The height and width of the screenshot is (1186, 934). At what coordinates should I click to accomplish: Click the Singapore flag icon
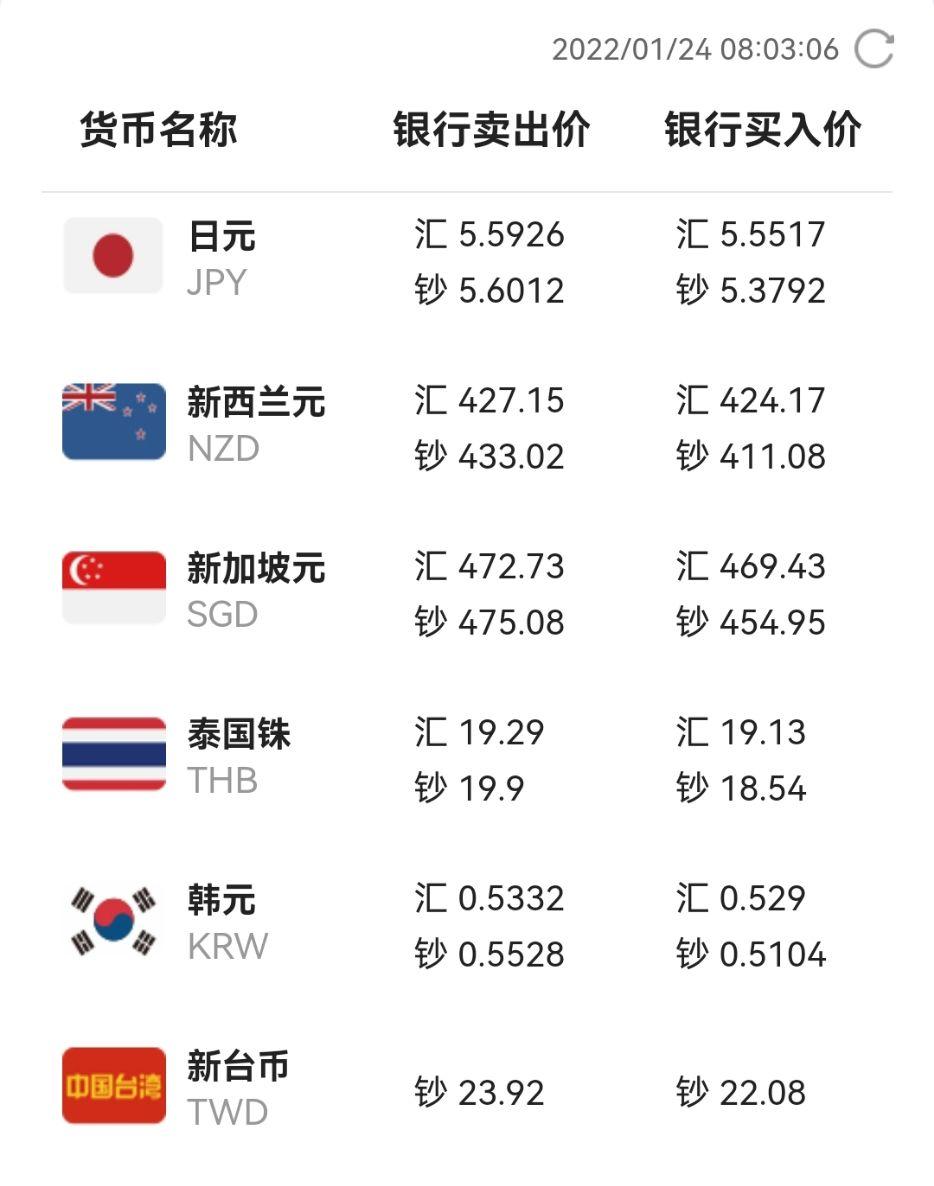coord(113,587)
